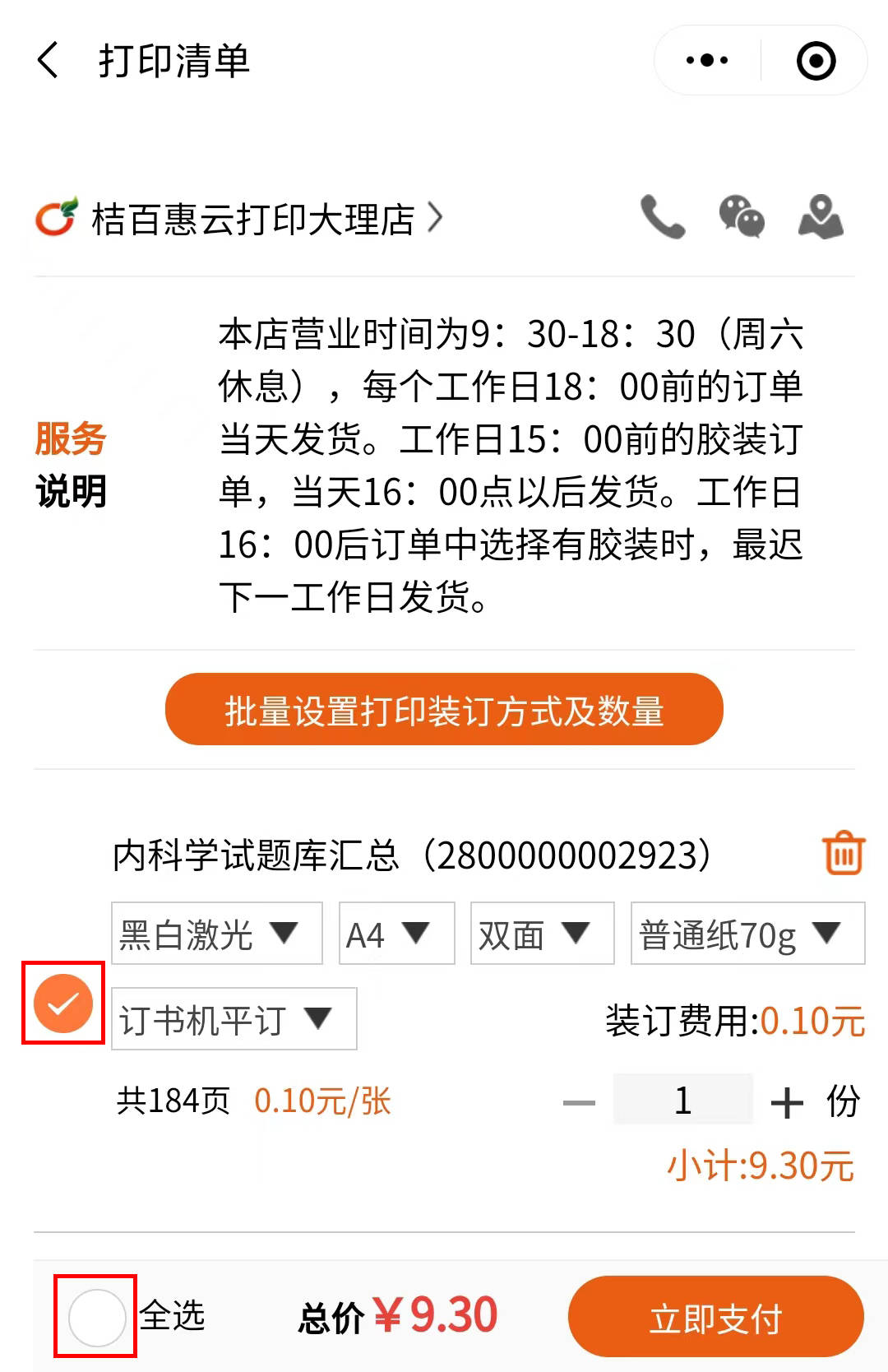Uncheck the 内科学试题库汇总 item checkbox

(x=63, y=1003)
